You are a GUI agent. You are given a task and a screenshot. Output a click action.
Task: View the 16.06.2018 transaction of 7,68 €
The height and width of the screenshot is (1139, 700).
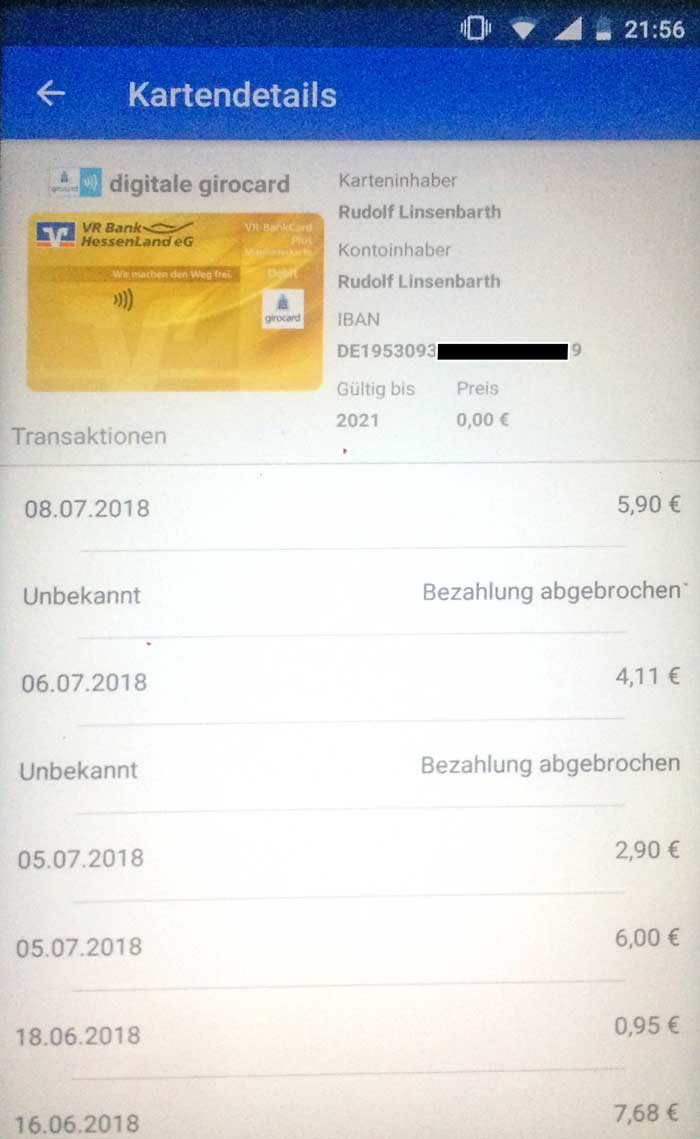click(350, 1109)
